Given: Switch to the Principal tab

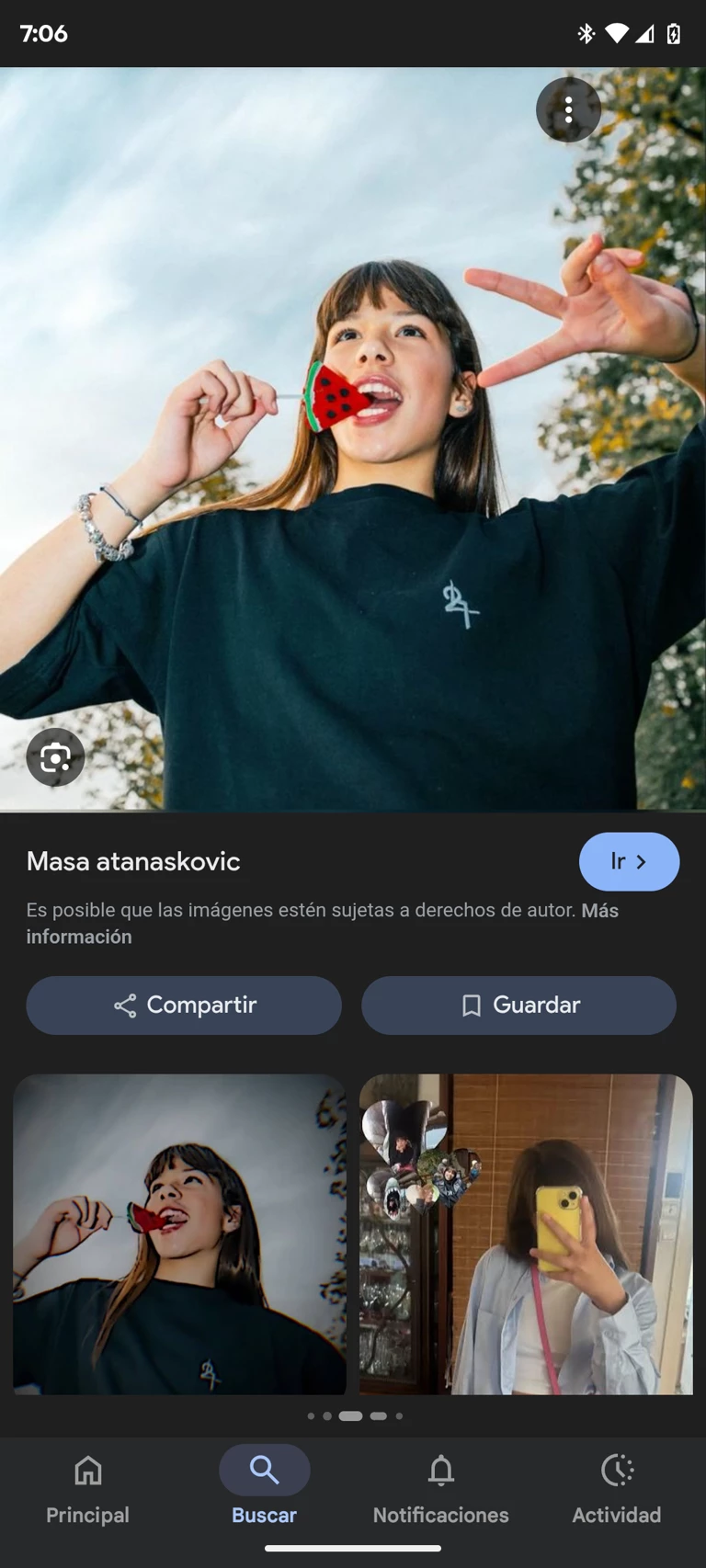Looking at the screenshot, I should (x=88, y=1489).
